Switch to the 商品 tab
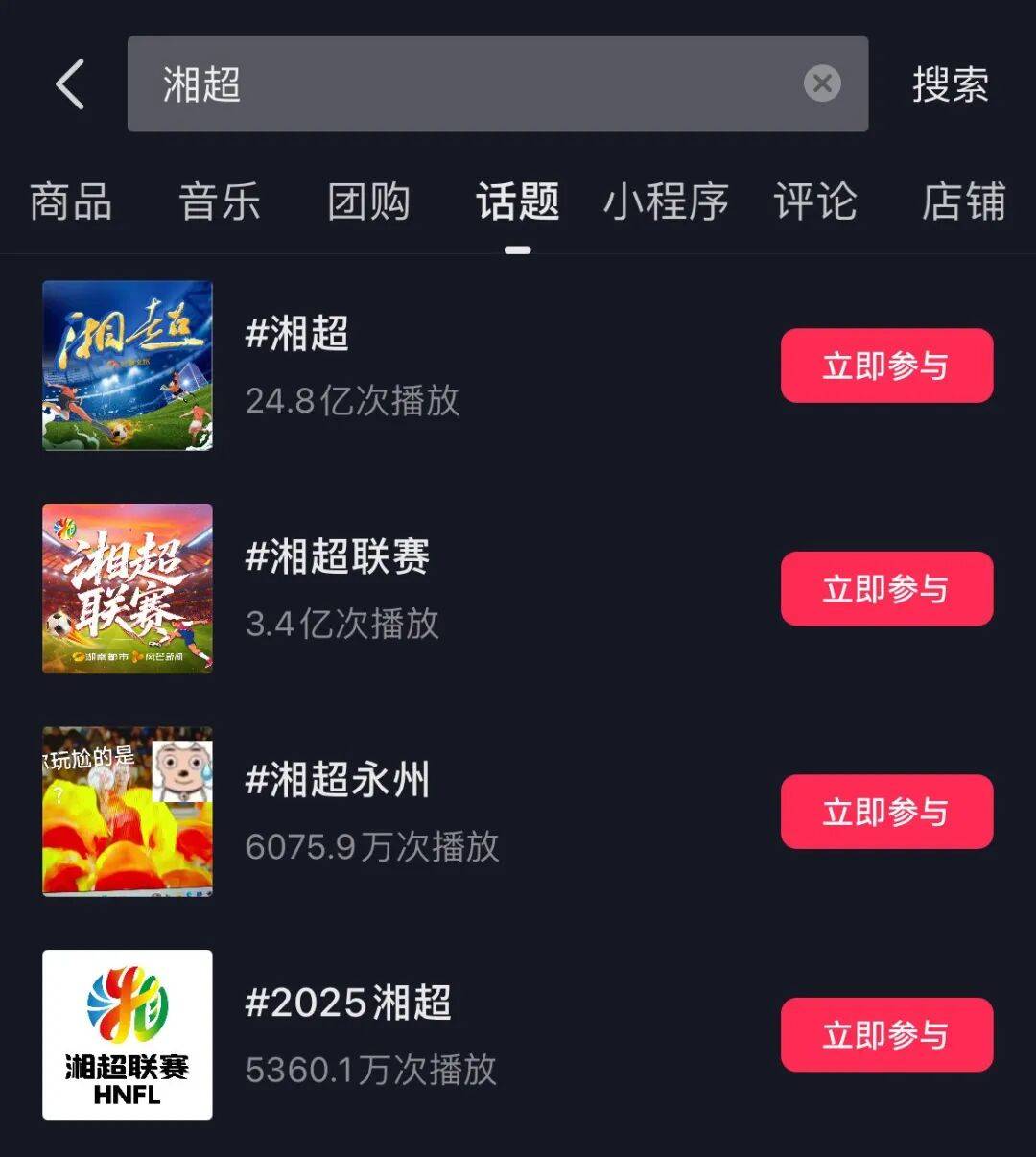This screenshot has height=1157, width=1036. [x=71, y=202]
